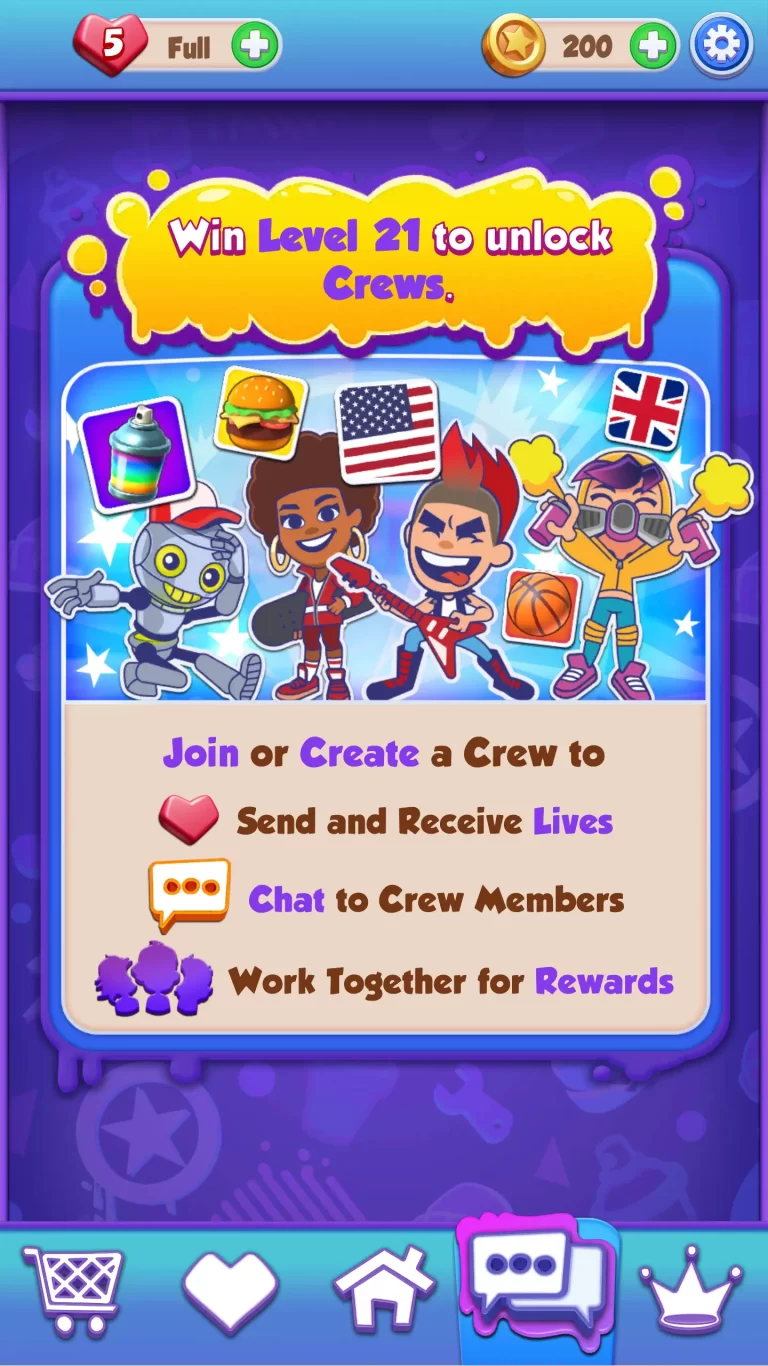Screen dimensions: 768x1366
Task: Switch to the lives heart tab
Action: tap(230, 1289)
